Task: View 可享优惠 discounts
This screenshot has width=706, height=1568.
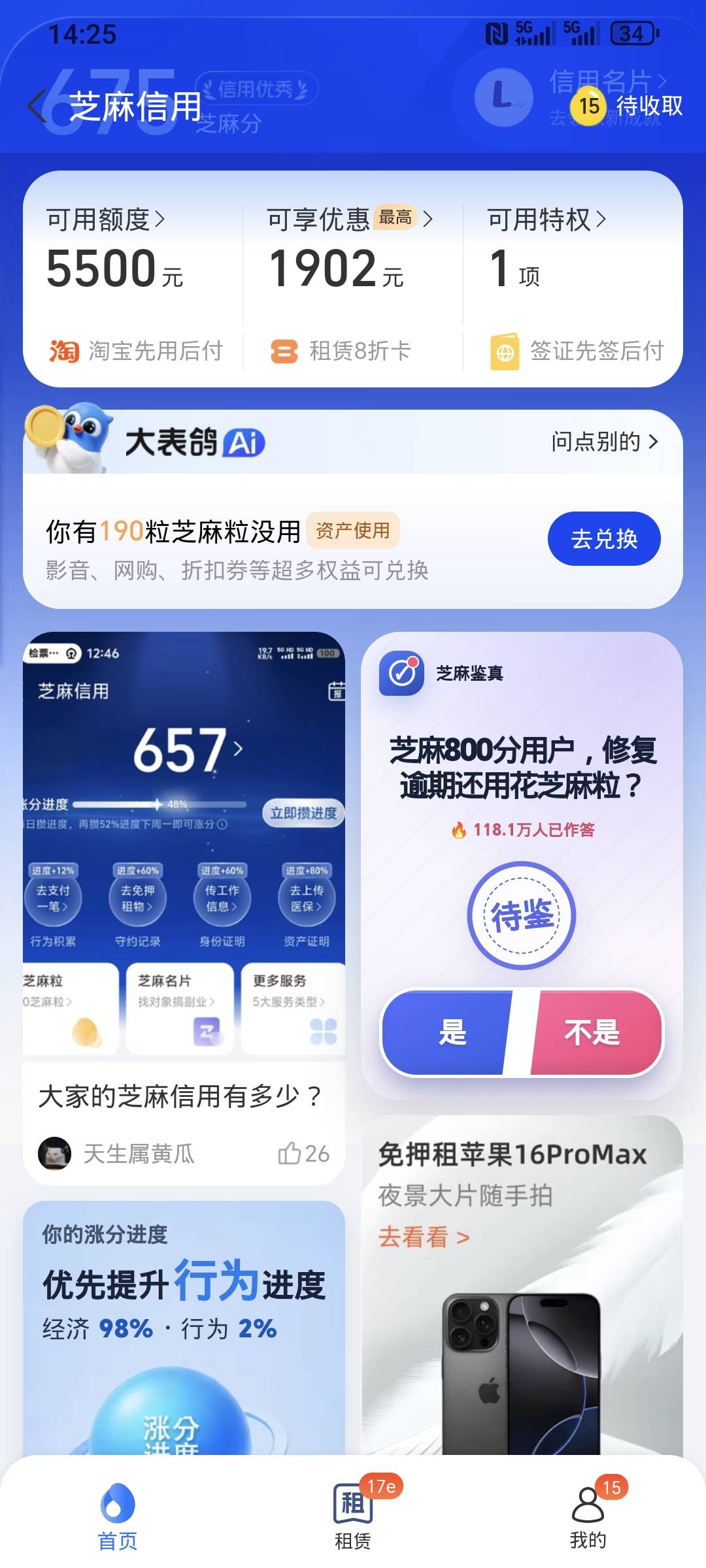Action: pos(350,220)
